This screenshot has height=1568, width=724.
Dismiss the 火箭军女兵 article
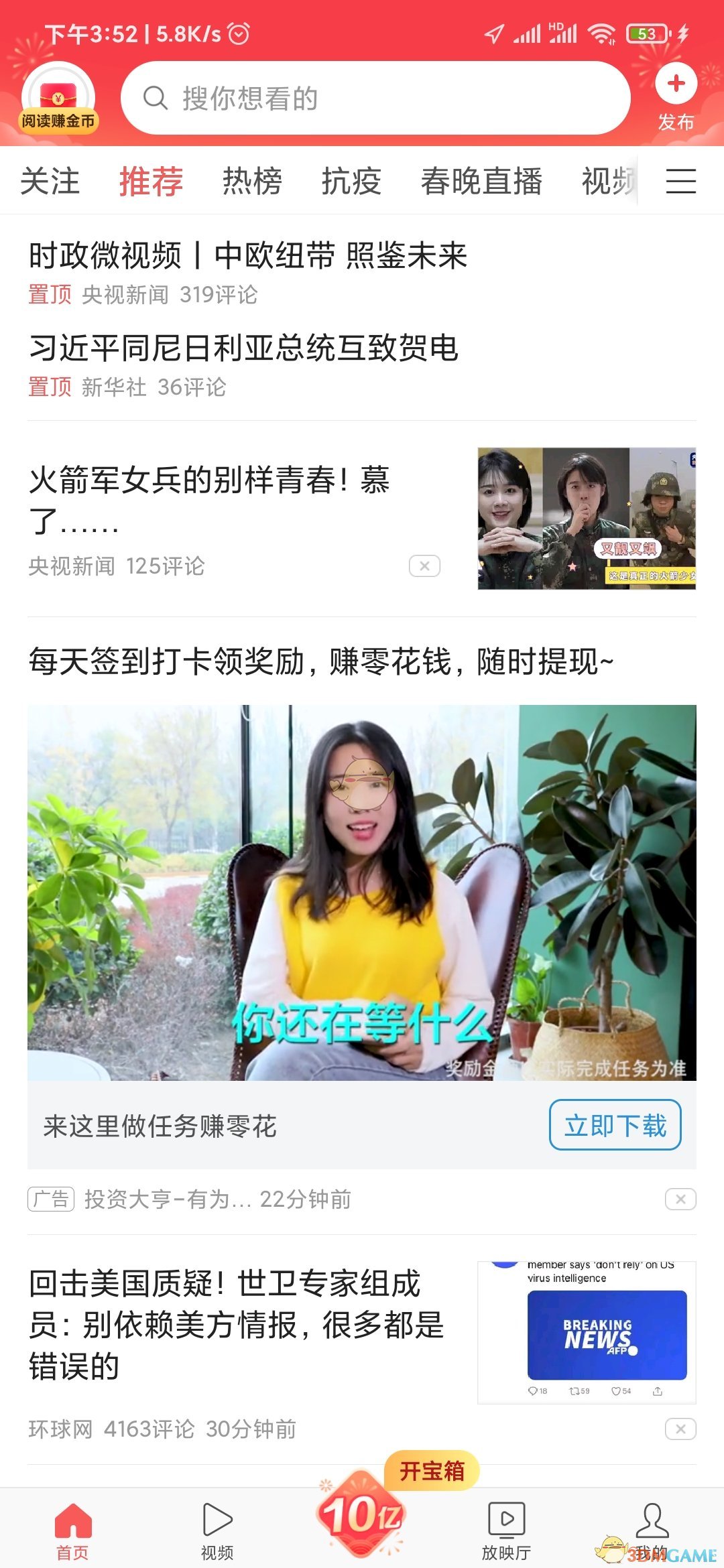[424, 566]
